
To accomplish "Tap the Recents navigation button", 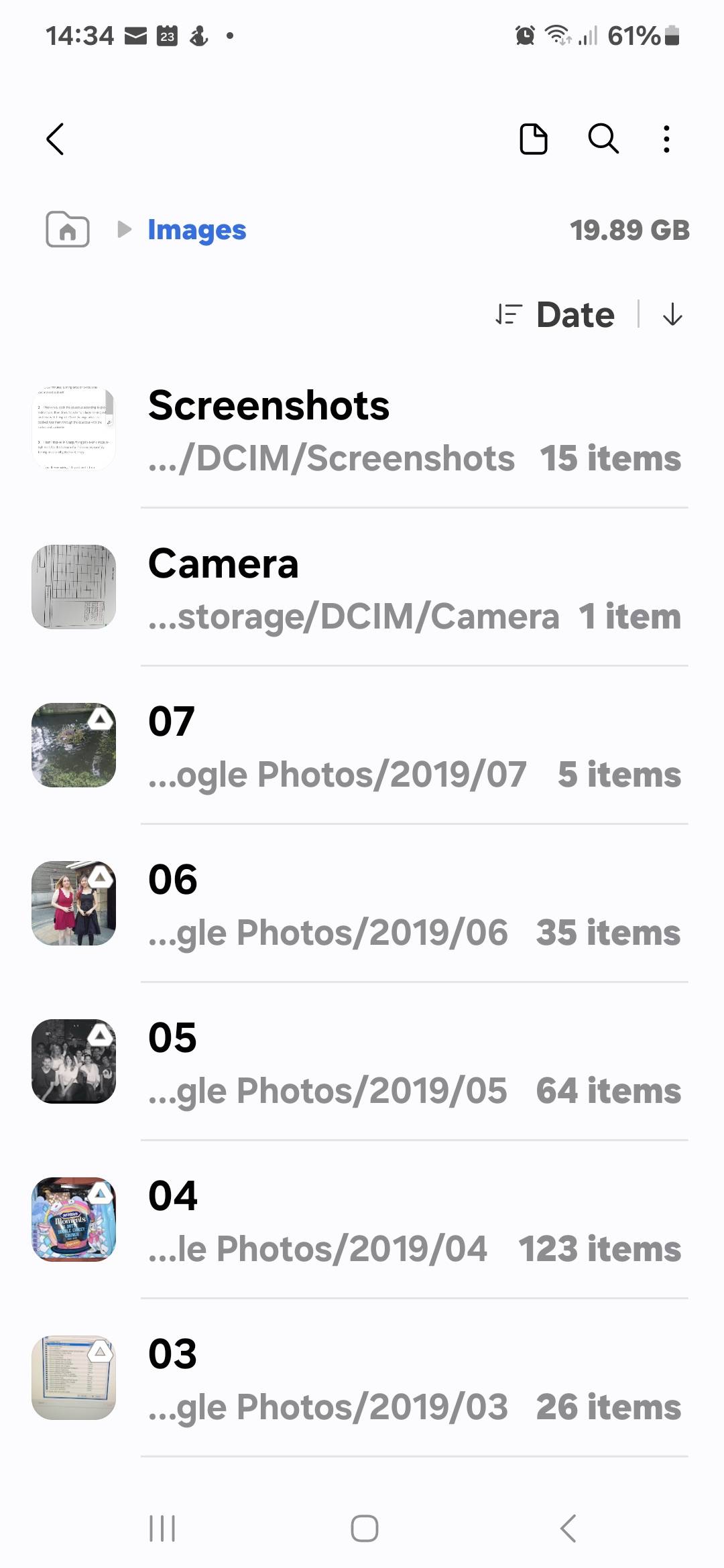I will (x=163, y=1529).
